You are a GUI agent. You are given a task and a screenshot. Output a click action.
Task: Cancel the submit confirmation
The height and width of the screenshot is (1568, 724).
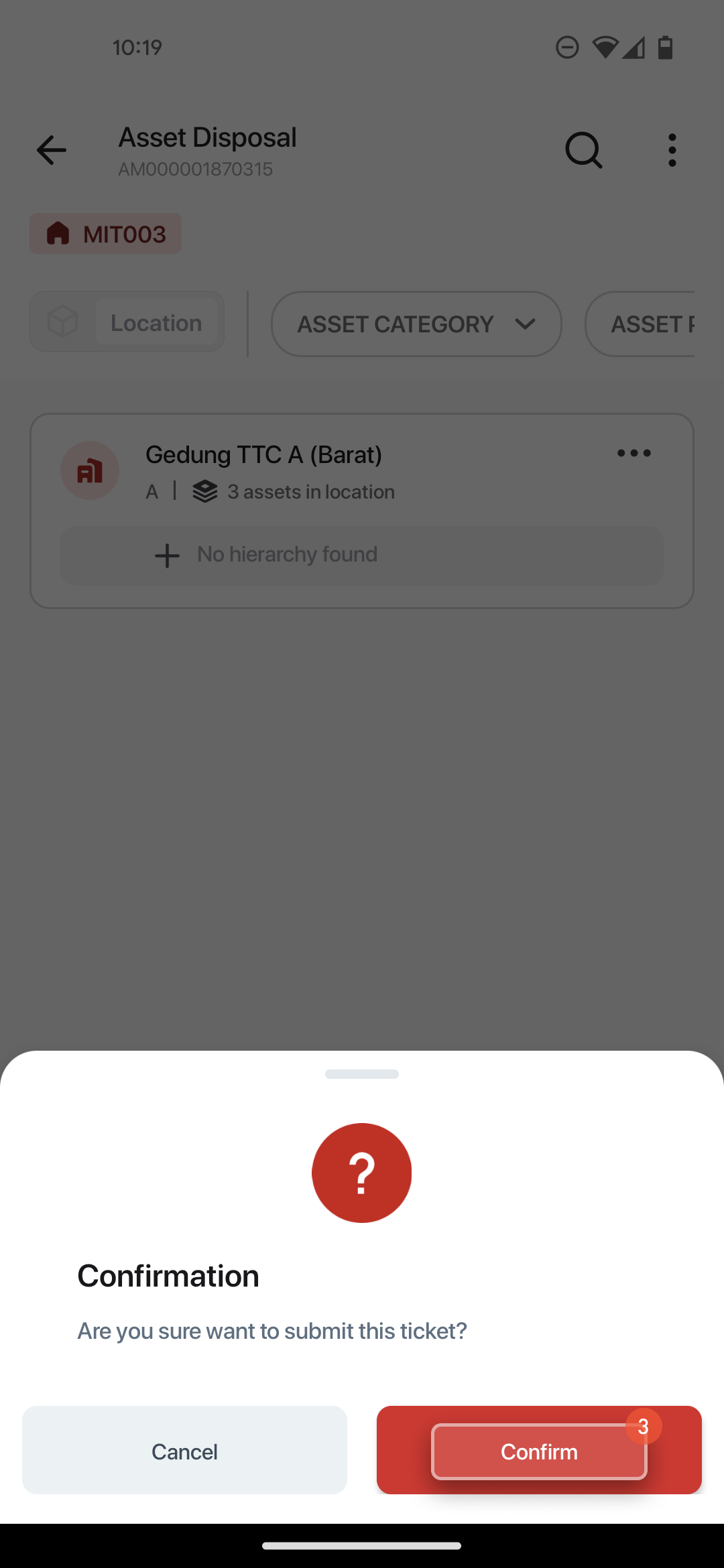pos(184,1450)
